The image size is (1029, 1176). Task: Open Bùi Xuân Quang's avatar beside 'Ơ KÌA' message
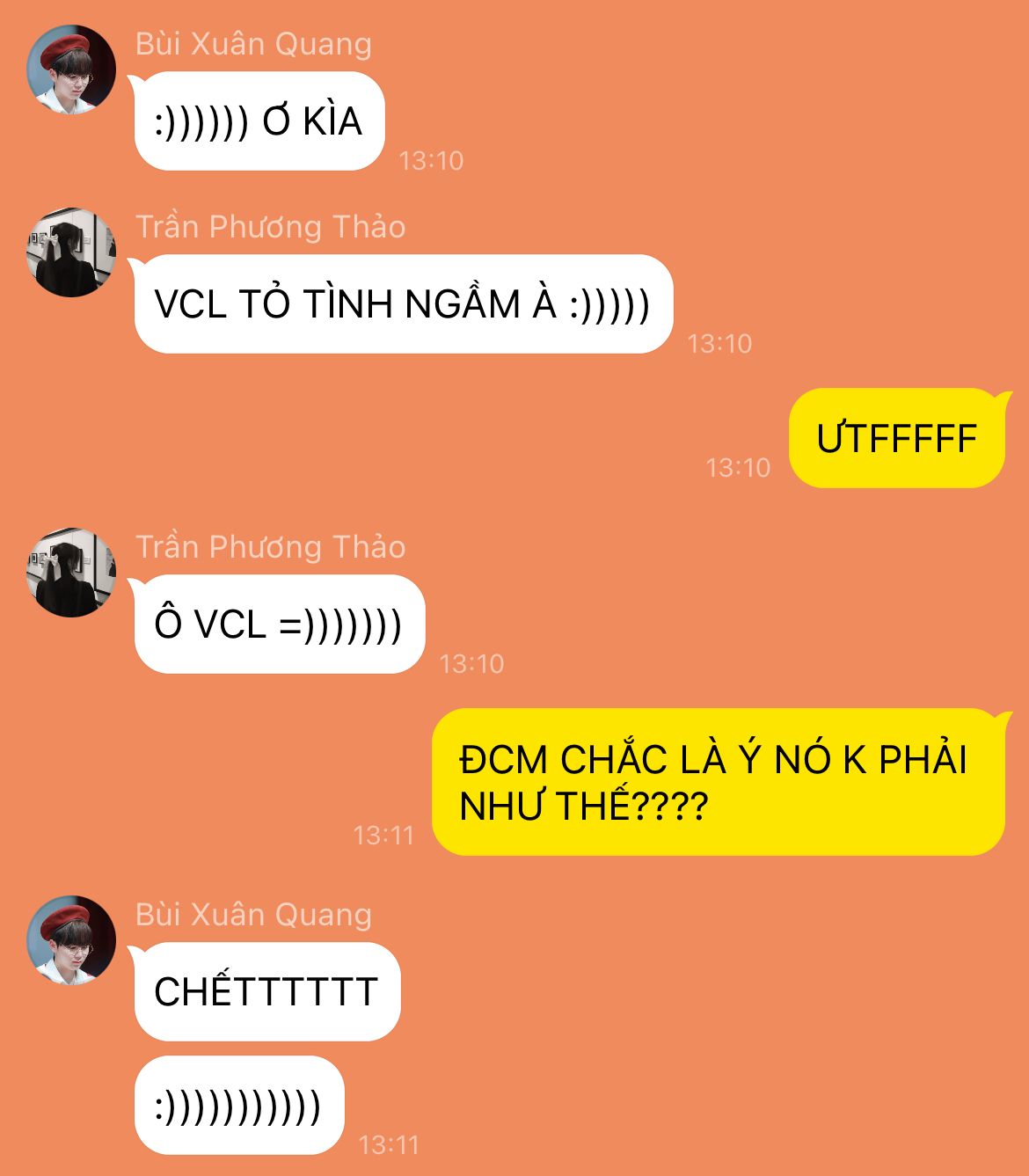pyautogui.click(x=71, y=69)
